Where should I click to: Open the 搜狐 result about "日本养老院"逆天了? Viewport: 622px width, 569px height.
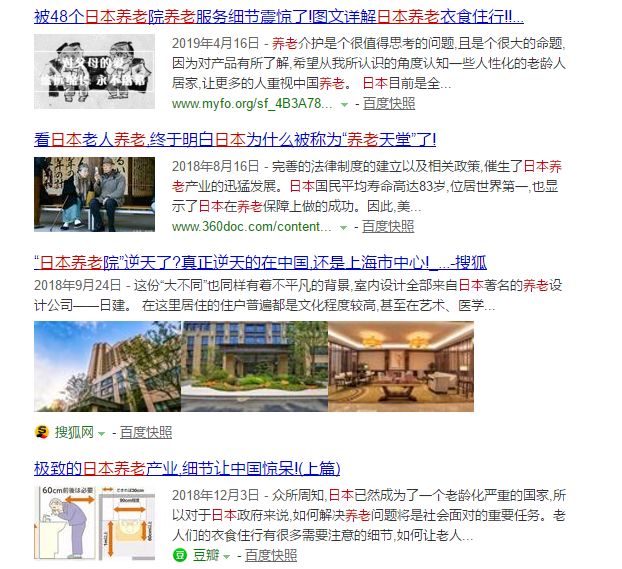tap(260, 262)
